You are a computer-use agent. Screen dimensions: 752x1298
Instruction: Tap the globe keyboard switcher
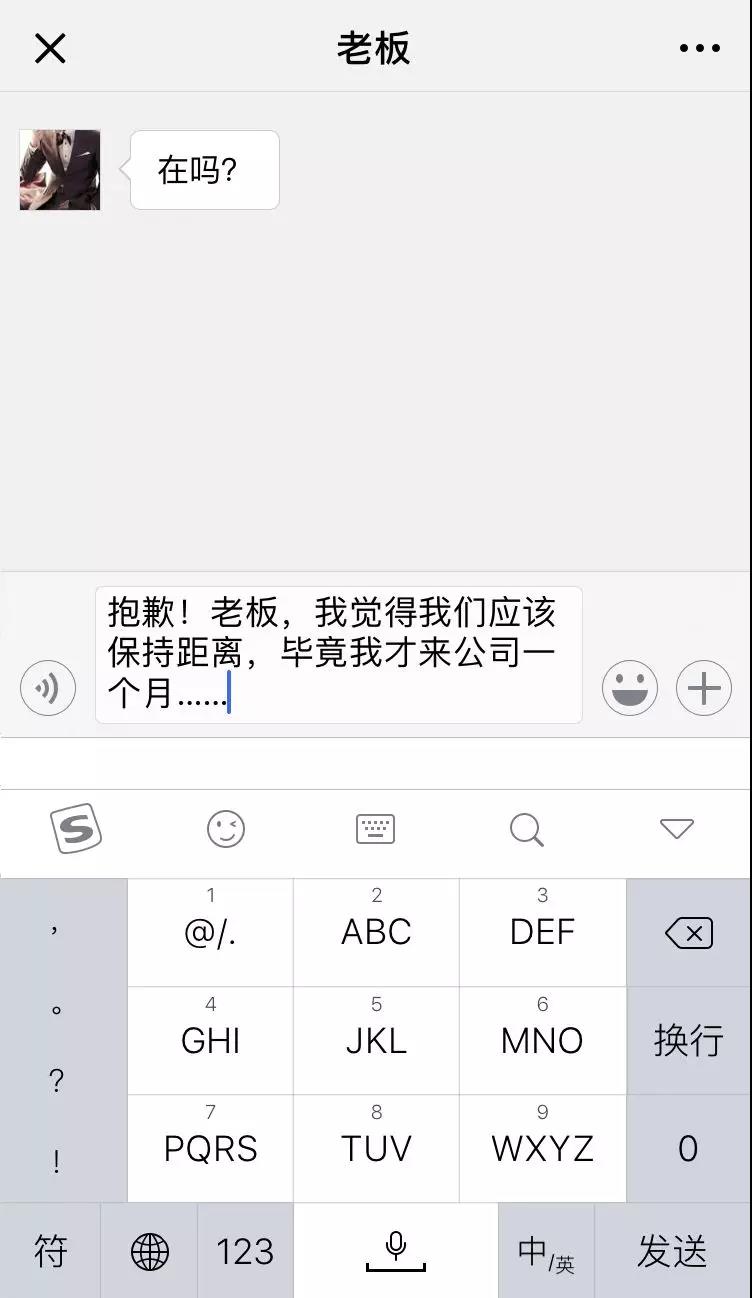150,1251
